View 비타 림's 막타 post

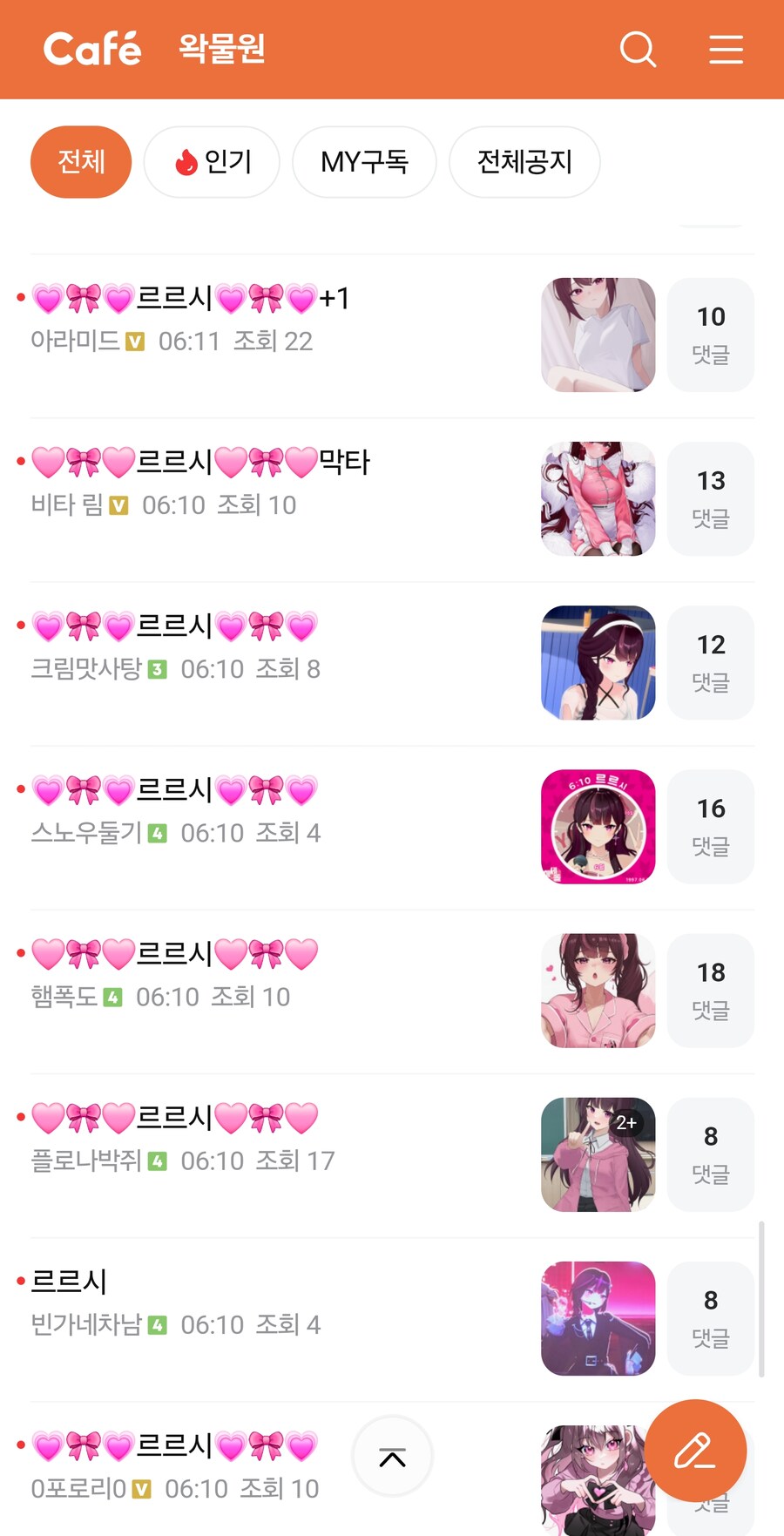point(200,464)
